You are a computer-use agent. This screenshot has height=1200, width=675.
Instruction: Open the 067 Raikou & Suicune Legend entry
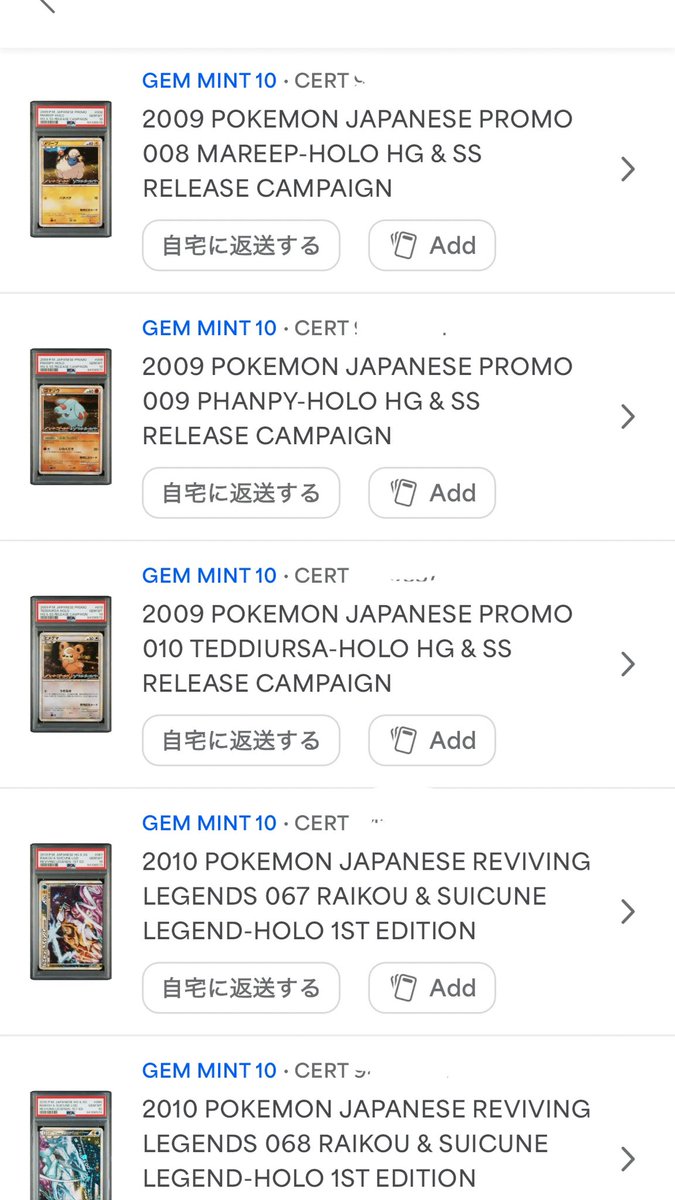(x=337, y=912)
